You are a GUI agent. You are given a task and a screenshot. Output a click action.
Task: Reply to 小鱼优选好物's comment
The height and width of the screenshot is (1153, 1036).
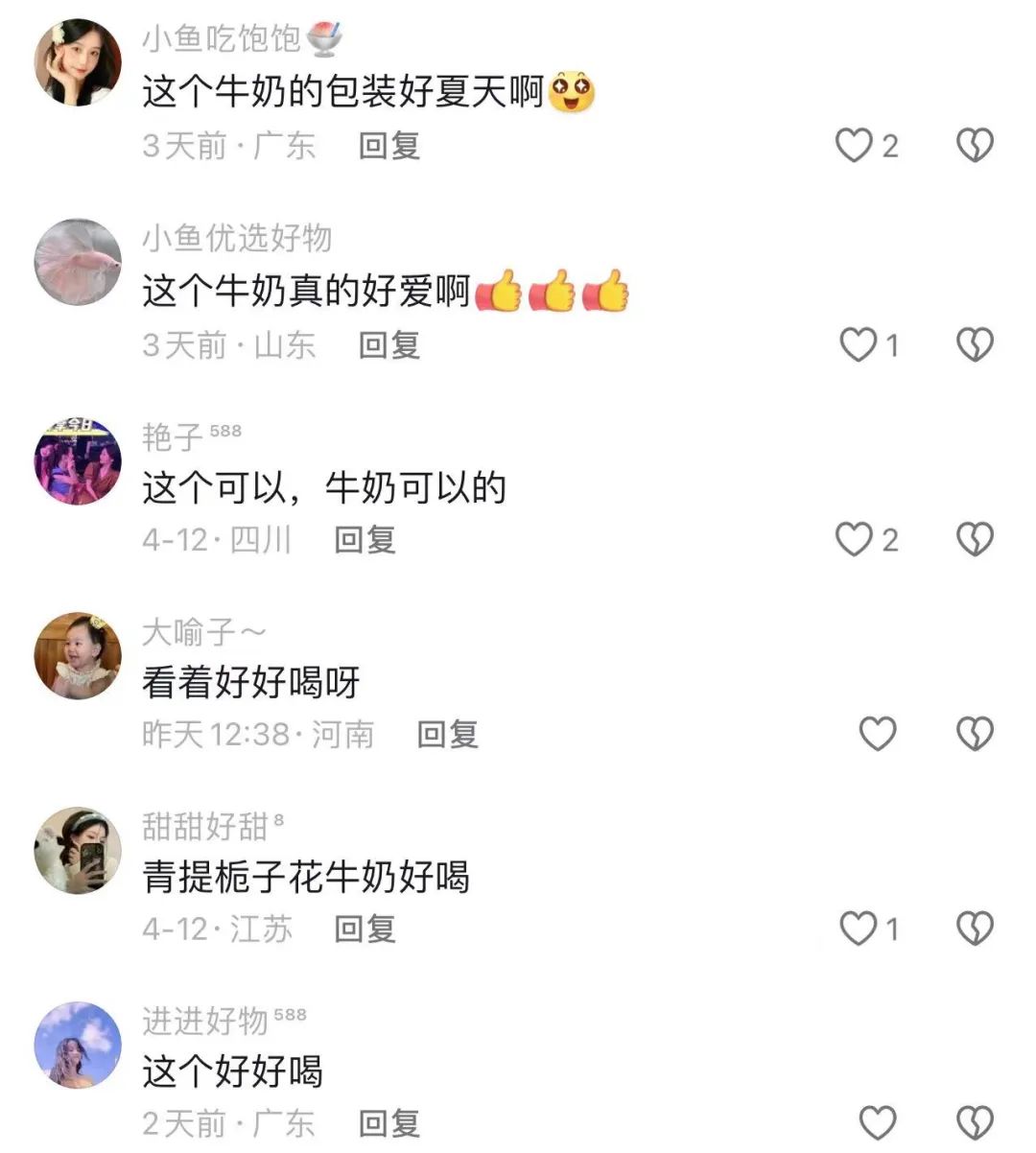click(x=389, y=344)
